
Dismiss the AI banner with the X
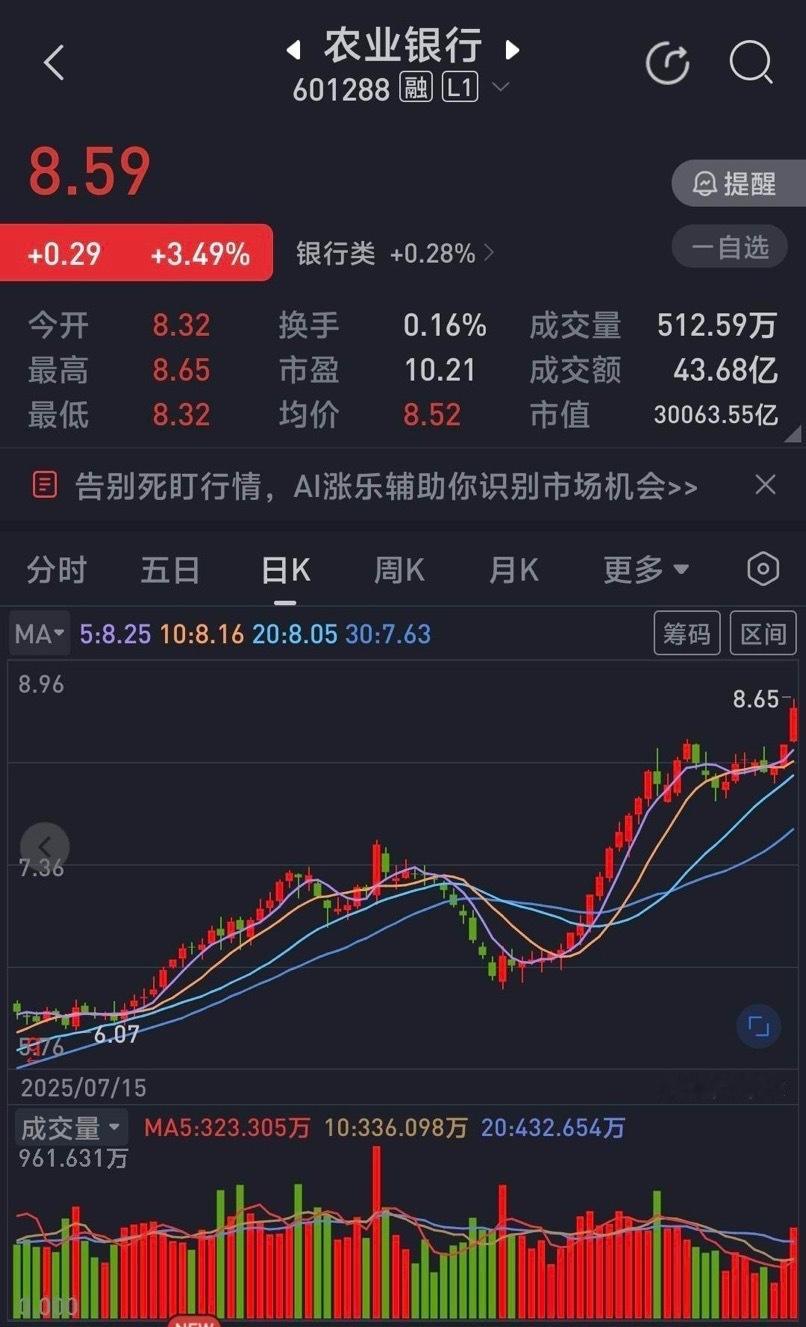[x=766, y=485]
